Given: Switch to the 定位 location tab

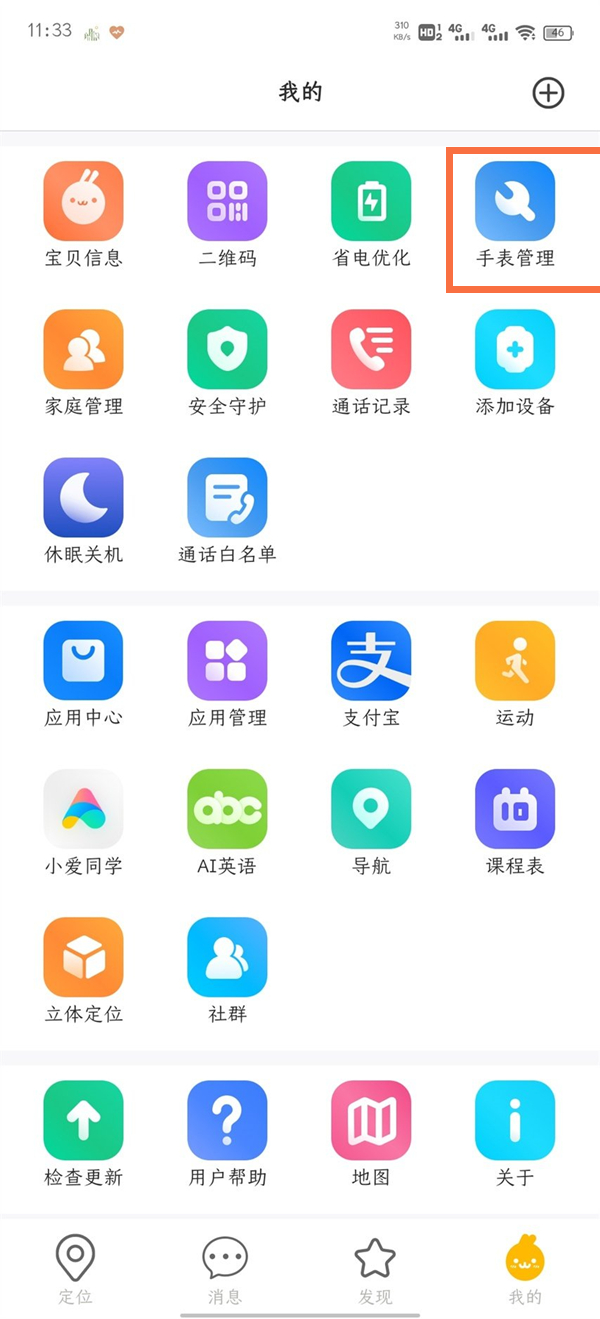Looking at the screenshot, I should click(75, 1268).
